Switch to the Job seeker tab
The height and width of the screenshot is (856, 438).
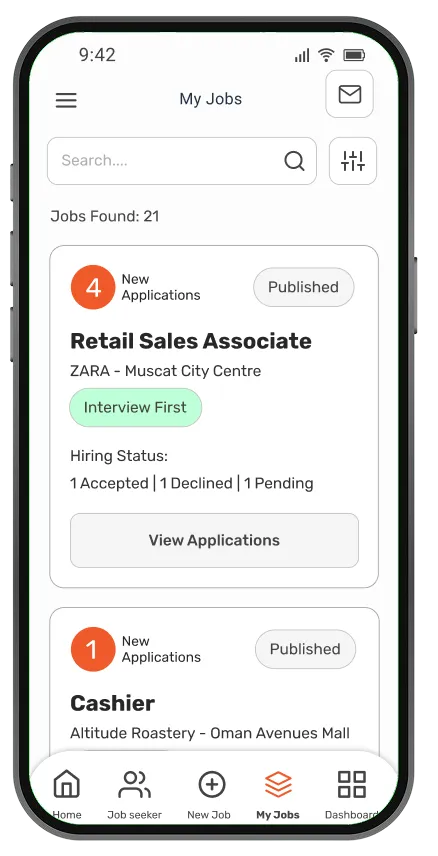pos(134,794)
